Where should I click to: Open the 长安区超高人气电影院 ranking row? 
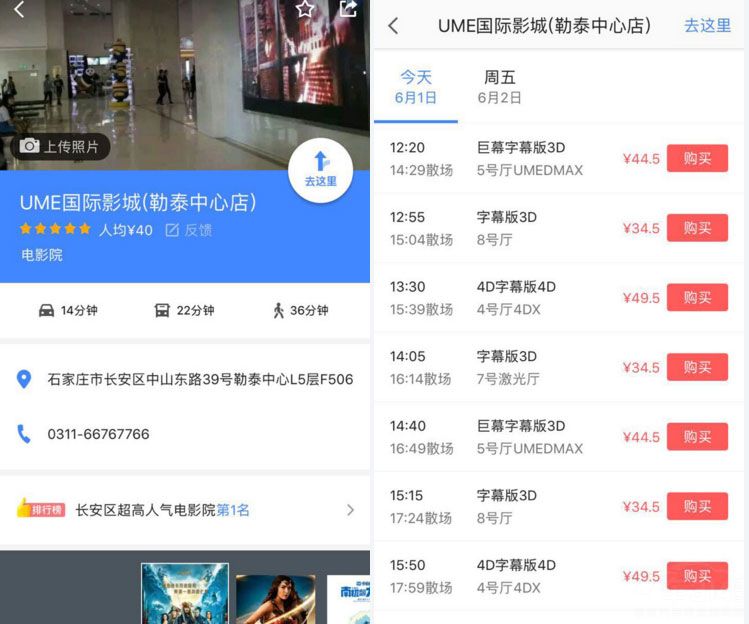185,510
